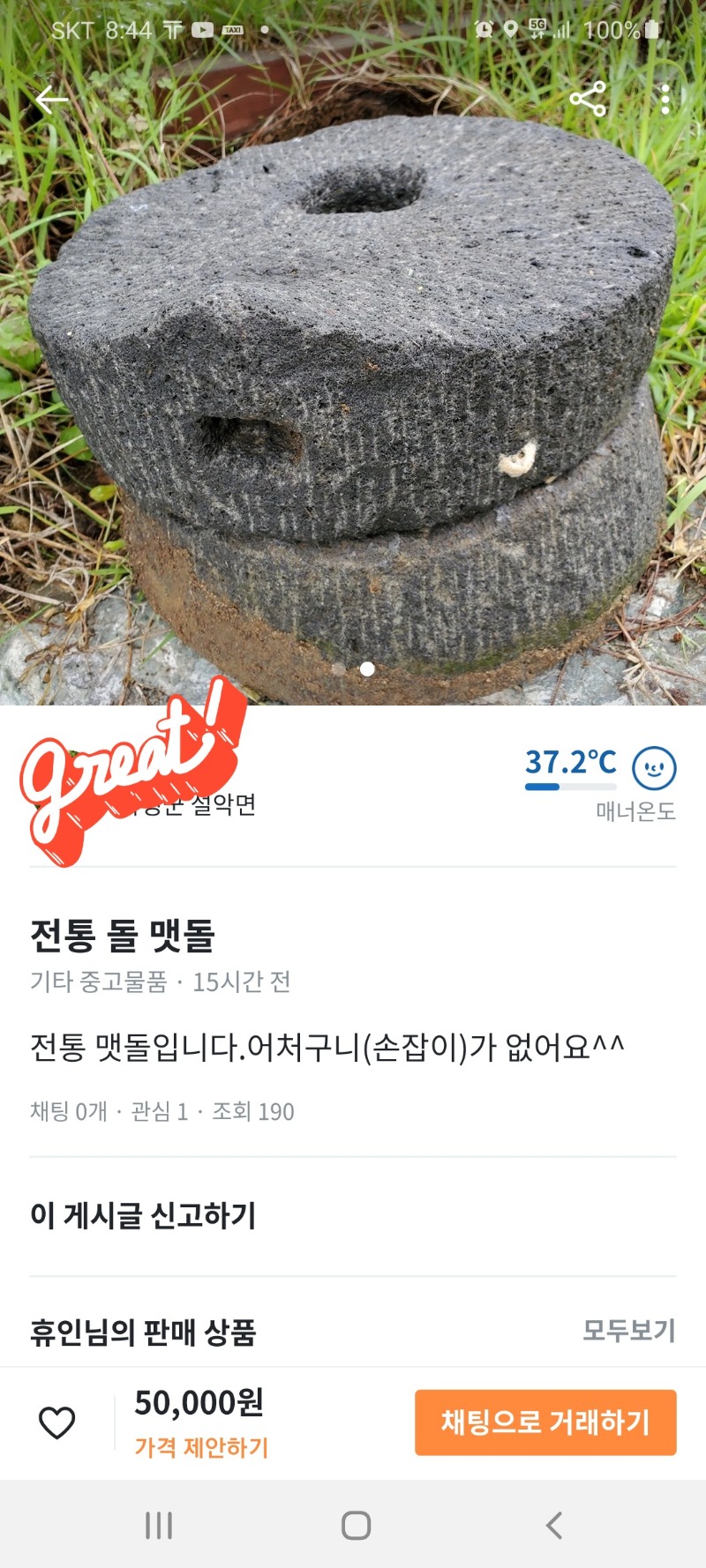
Task: Tap 이 게시글 신고하기 to report post
Action: click(143, 1215)
